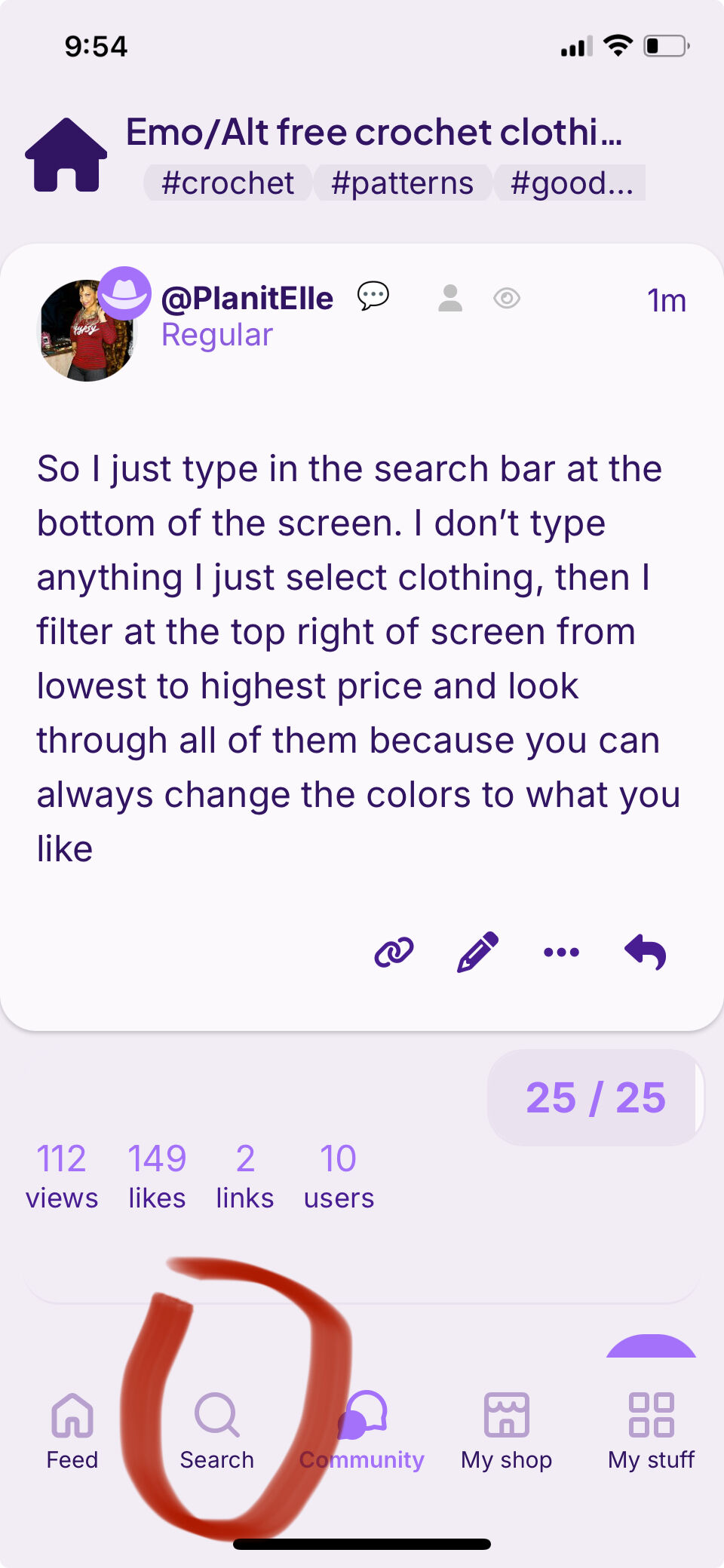Image resolution: width=724 pixels, height=1568 pixels.
Task: Open the My stuff tab
Action: 652,1431
